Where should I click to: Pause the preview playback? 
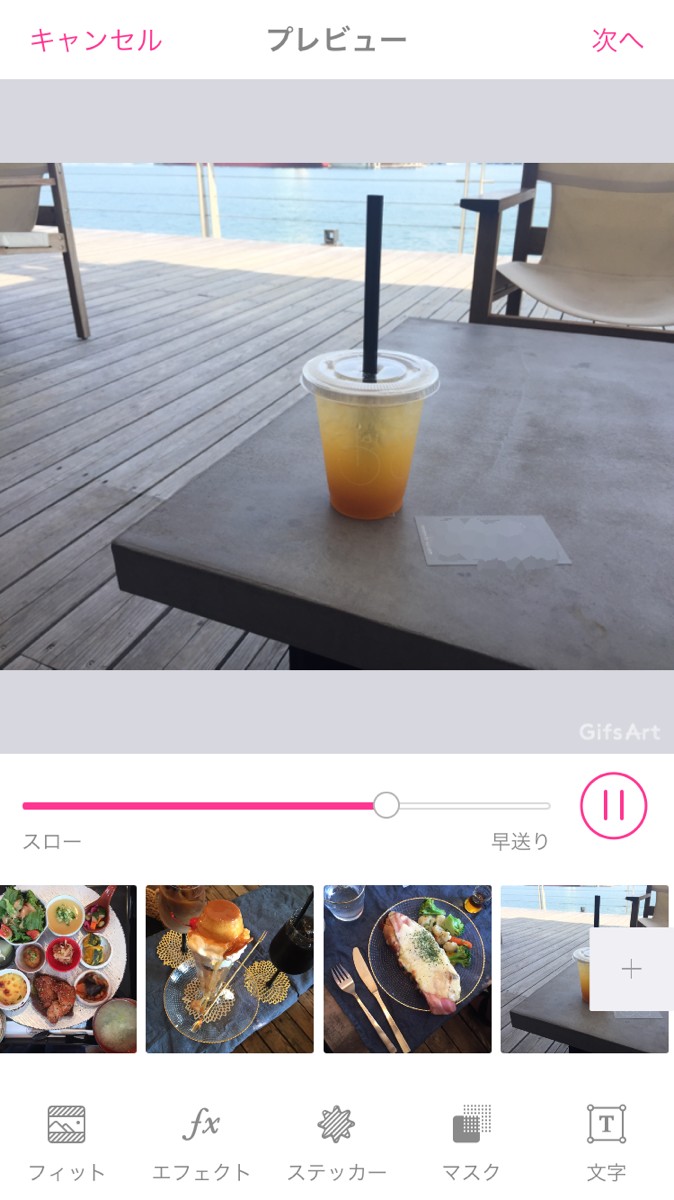pyautogui.click(x=614, y=805)
